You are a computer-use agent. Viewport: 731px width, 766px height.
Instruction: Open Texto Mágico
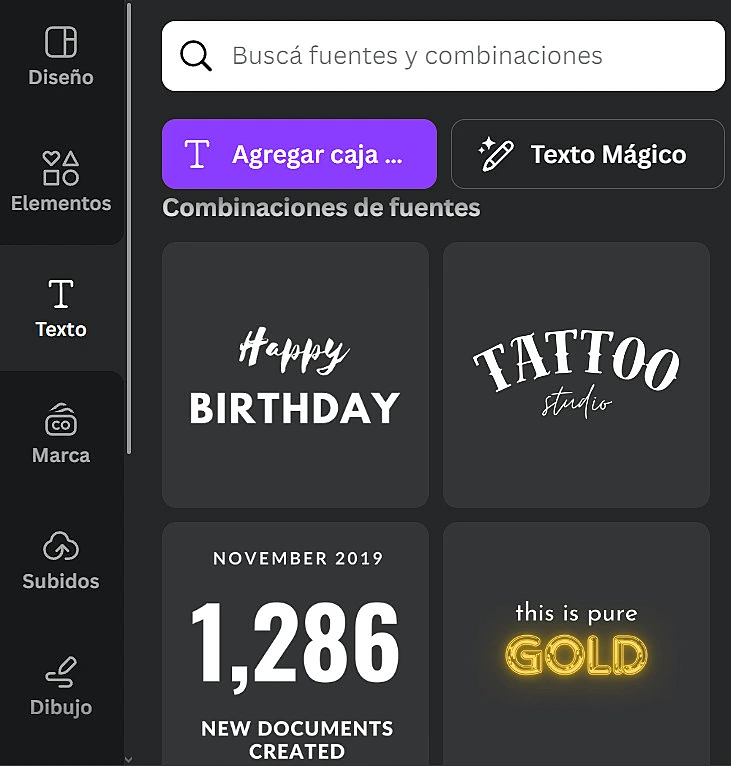(x=587, y=153)
